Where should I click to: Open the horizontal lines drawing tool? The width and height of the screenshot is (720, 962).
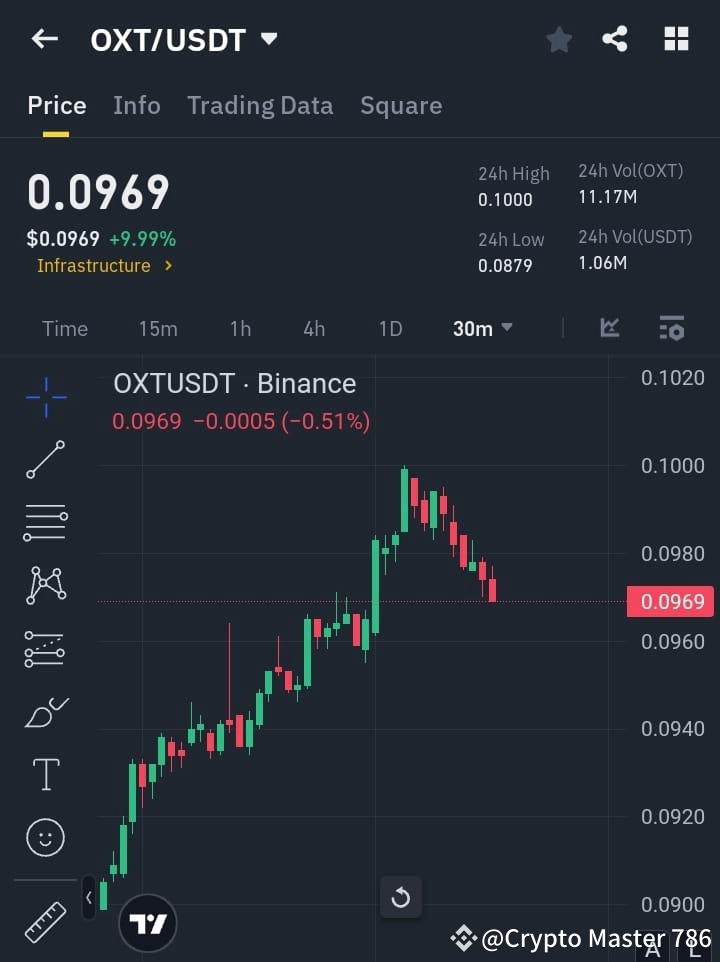pos(45,523)
